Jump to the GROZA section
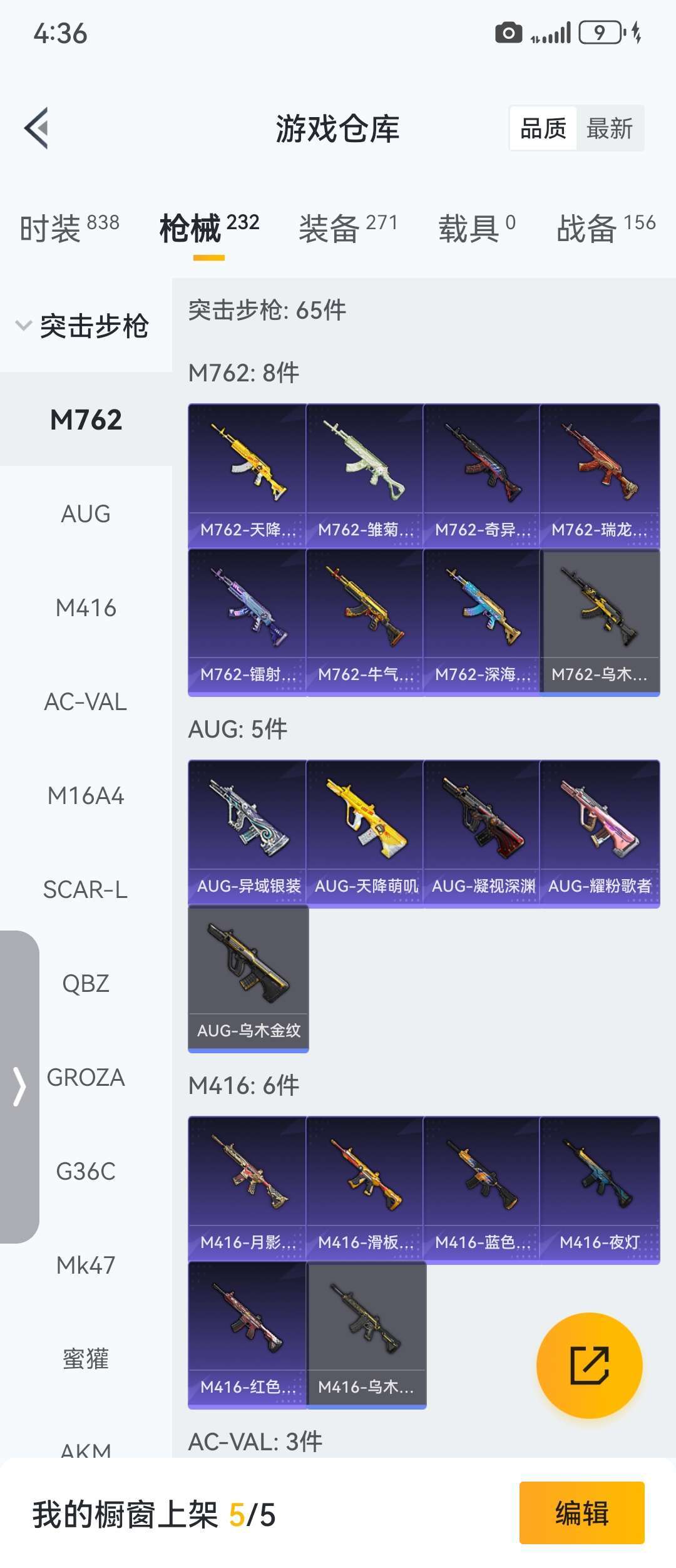Viewport: 676px width, 1568px height. click(x=86, y=1077)
